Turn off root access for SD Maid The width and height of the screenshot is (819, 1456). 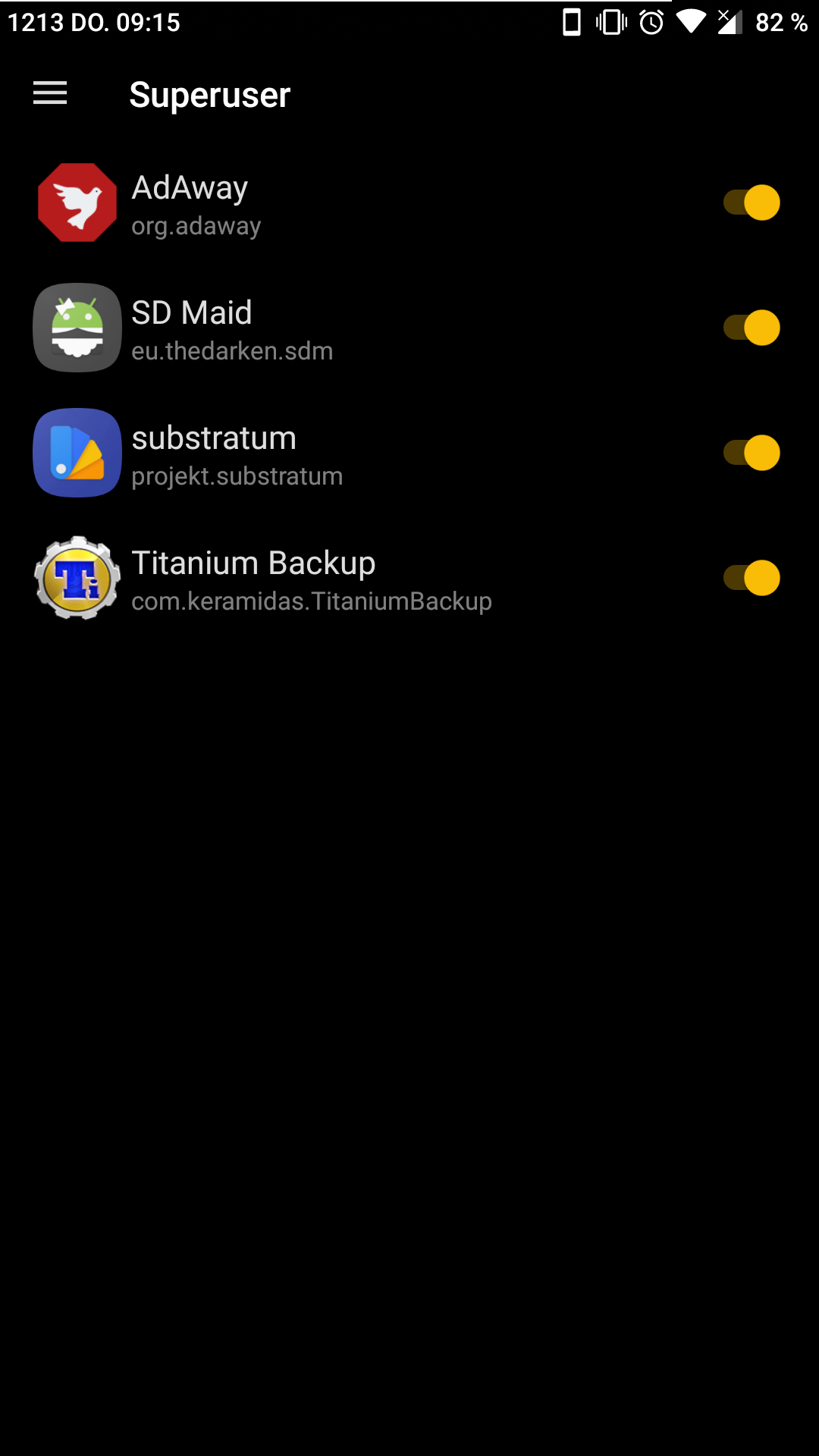(752, 328)
